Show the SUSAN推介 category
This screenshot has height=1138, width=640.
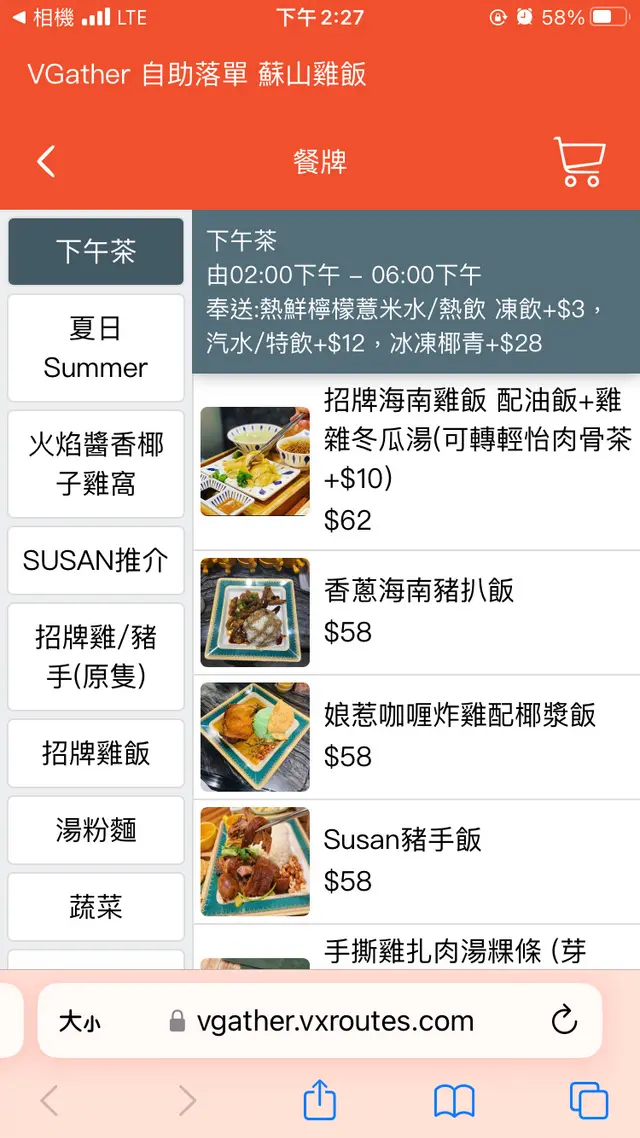pos(96,560)
